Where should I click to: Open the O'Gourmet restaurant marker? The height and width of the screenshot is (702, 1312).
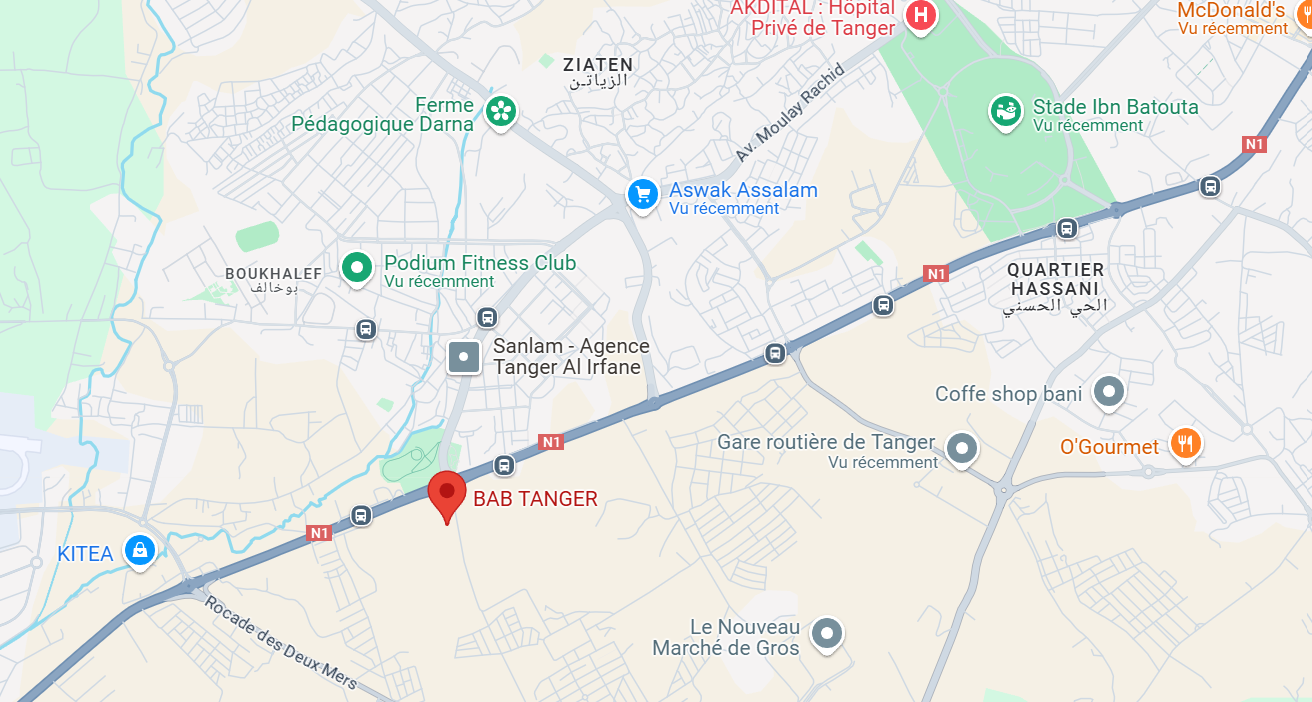[x=1185, y=443]
